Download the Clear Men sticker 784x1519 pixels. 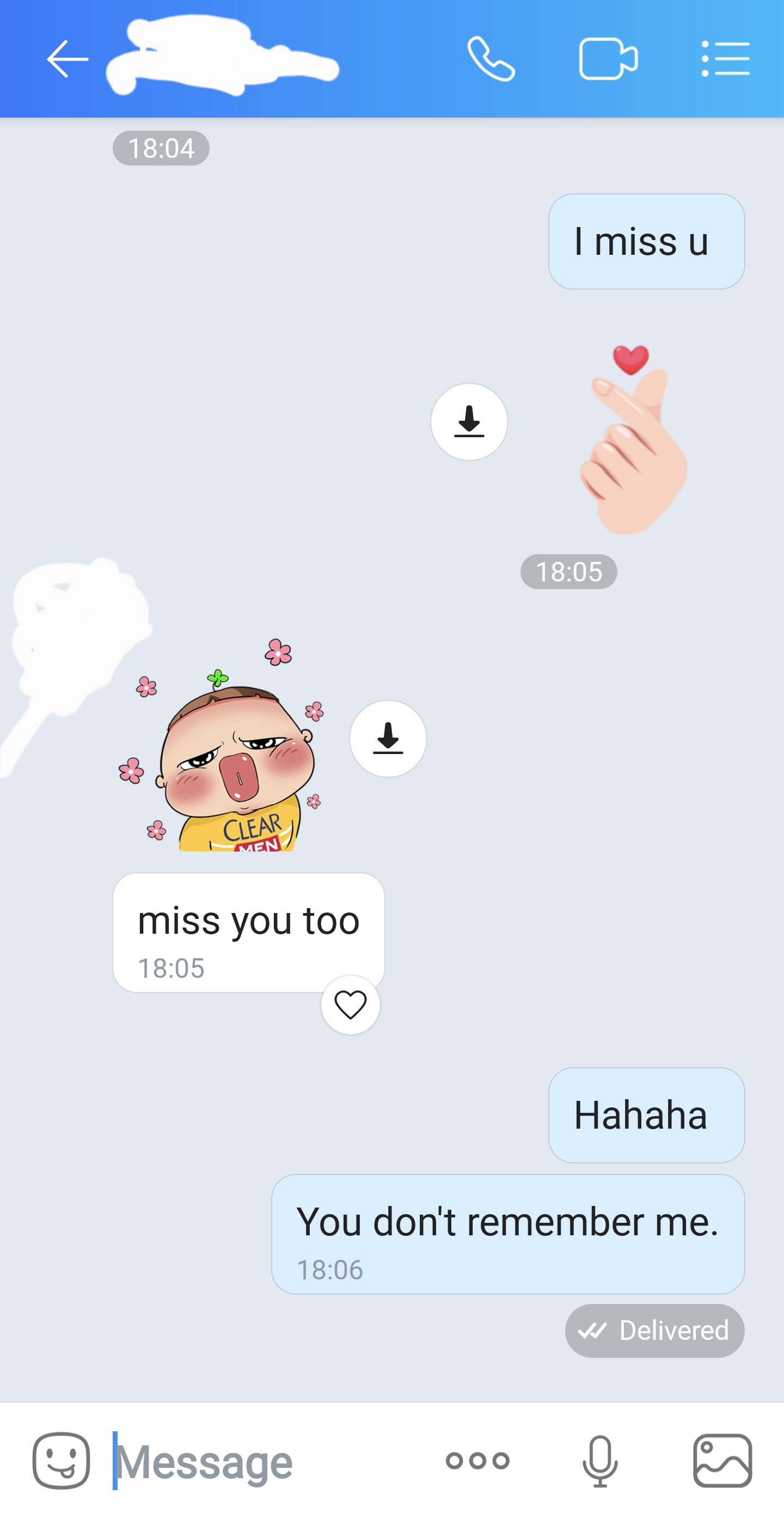pos(388,738)
